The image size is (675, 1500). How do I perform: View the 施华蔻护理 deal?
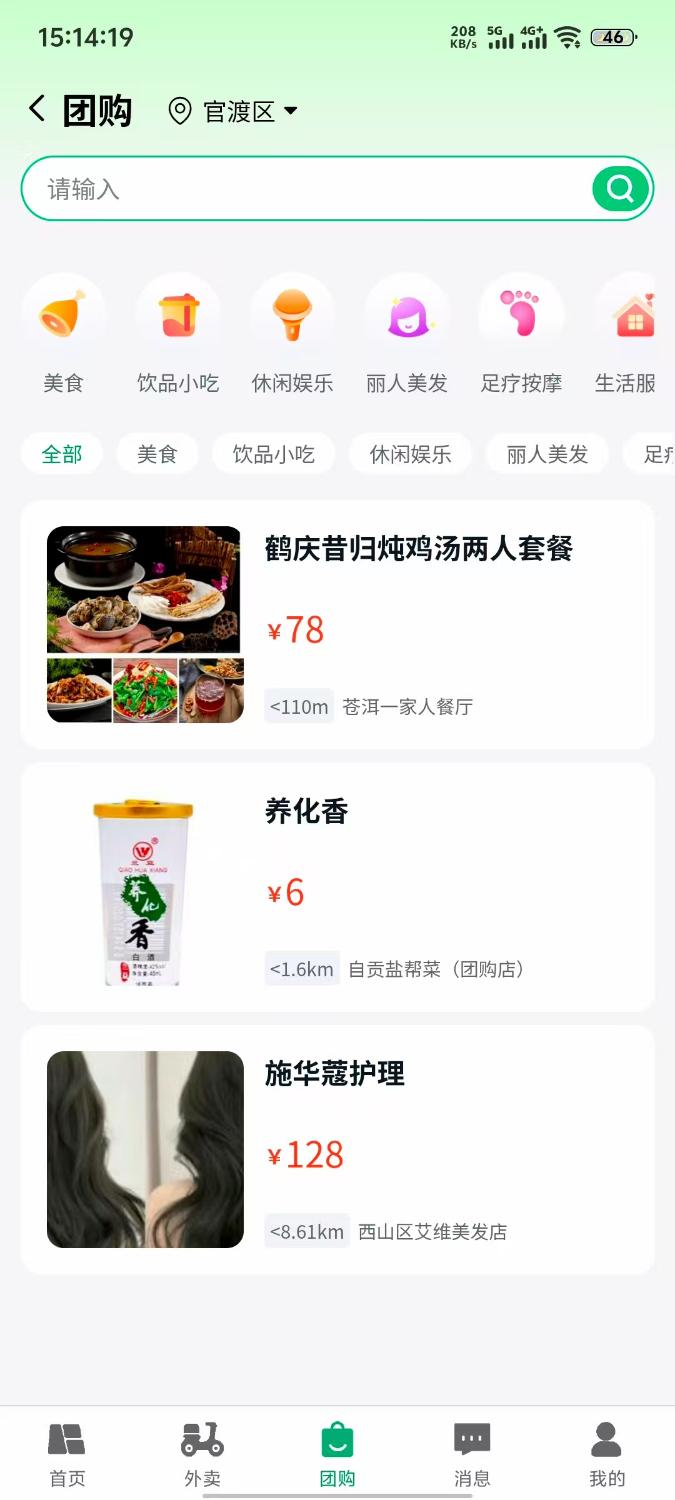337,1149
